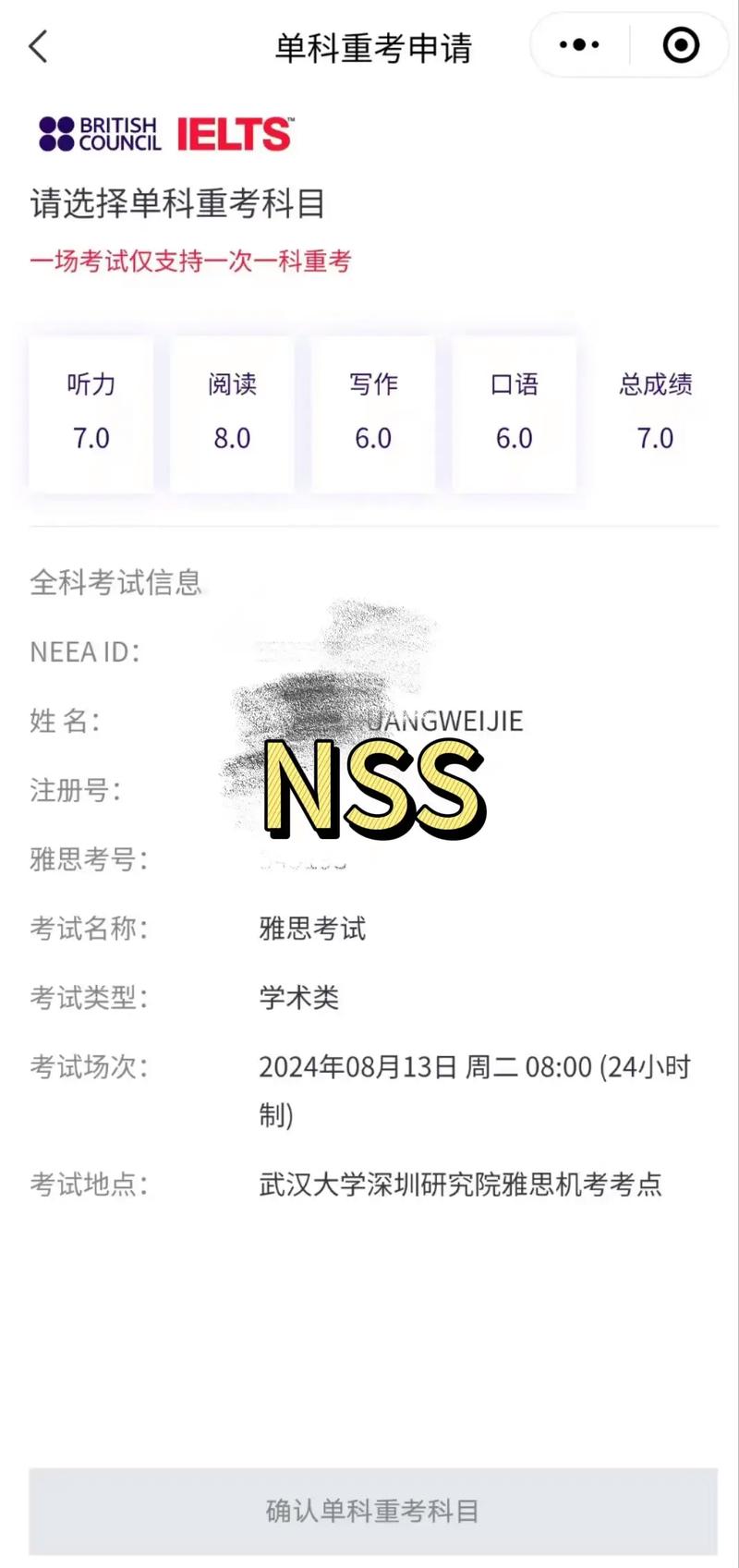The height and width of the screenshot is (1568, 739).
Task: Tap the 确认单科重考科目 confirm button
Action: (369, 1512)
